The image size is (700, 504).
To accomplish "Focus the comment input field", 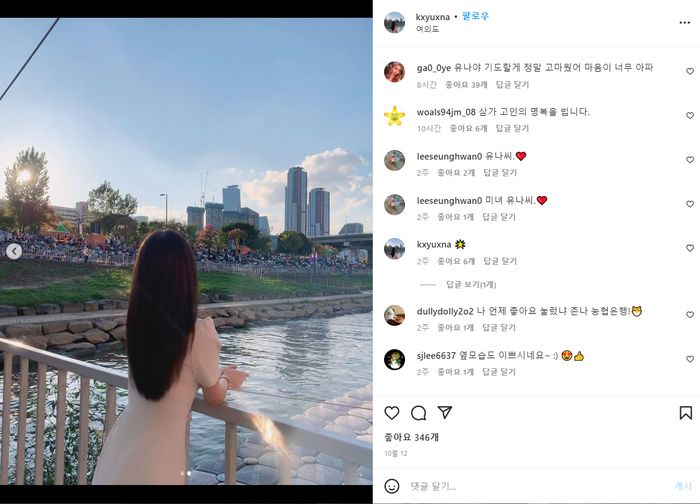I will tap(530, 486).
